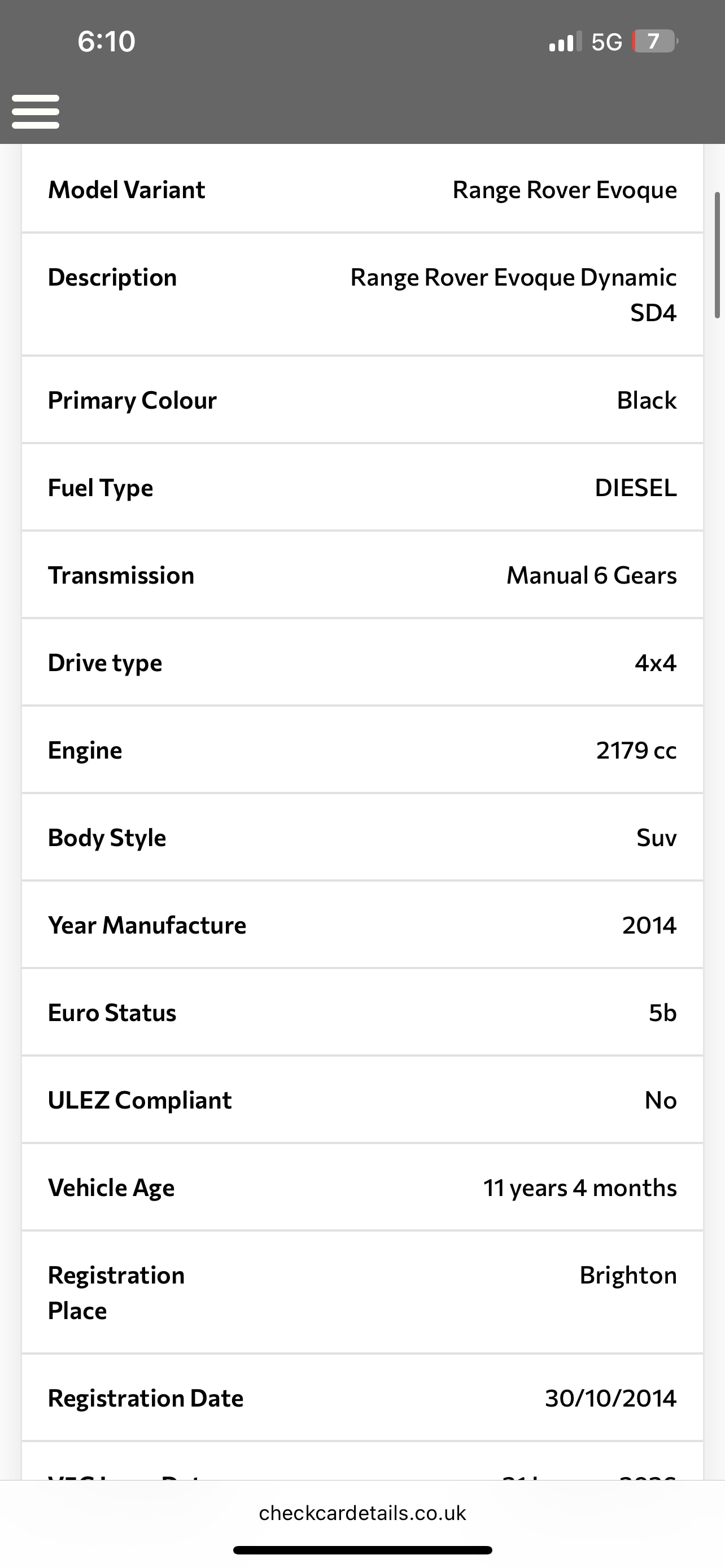The width and height of the screenshot is (725, 1568).
Task: Open the checkcardetails.co.uk website link
Action: point(362,1513)
